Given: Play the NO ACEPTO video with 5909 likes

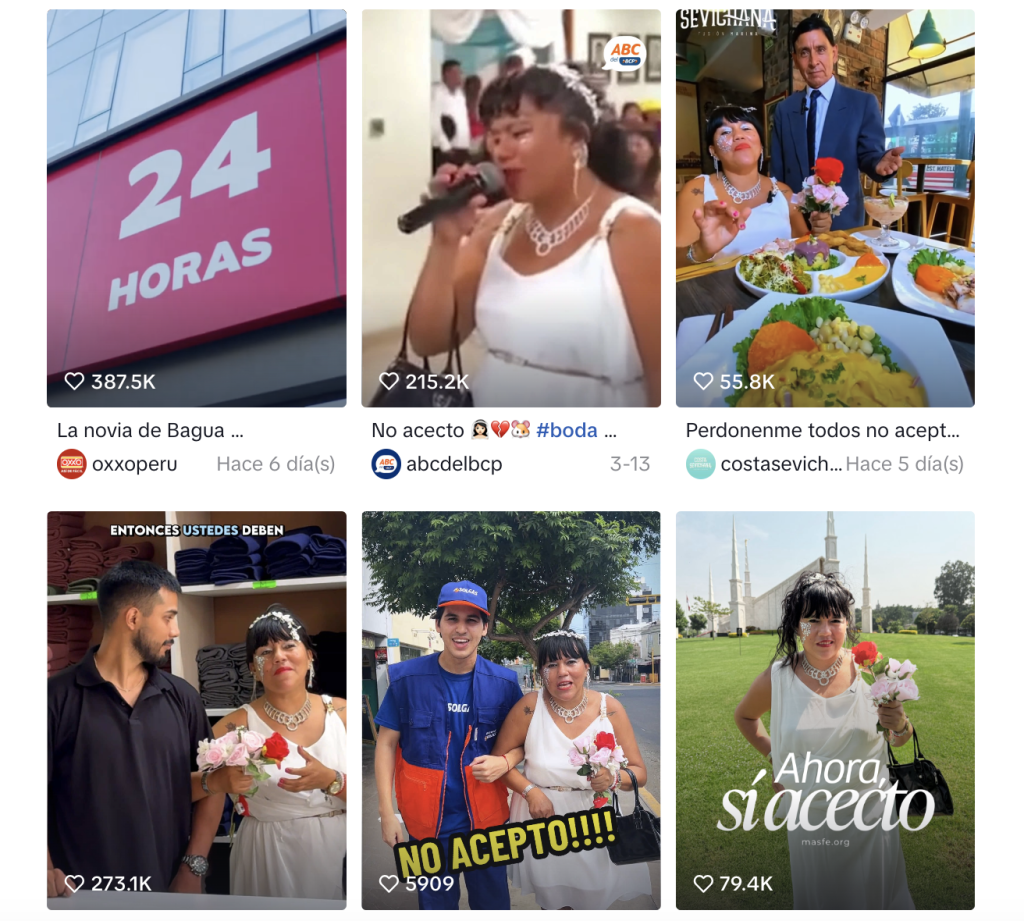Looking at the screenshot, I should [510, 710].
